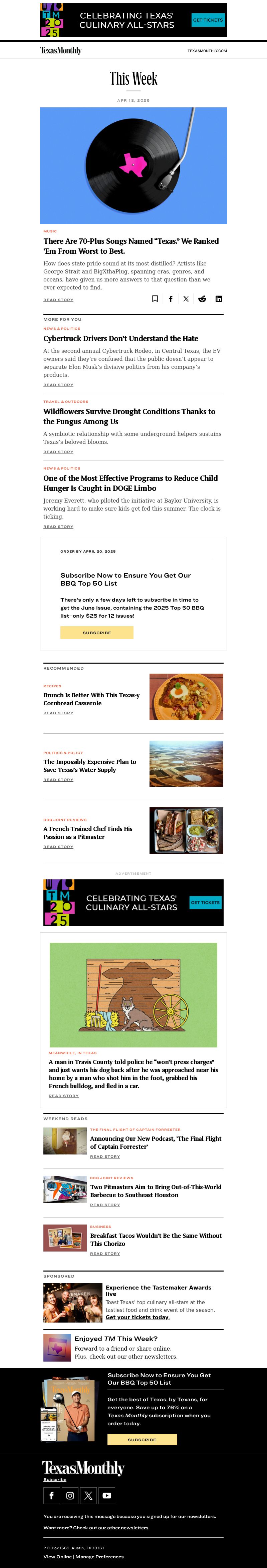Forward this newsletter to a friend
Image resolution: width=267 pixels, height=1568 pixels.
[100, 1348]
